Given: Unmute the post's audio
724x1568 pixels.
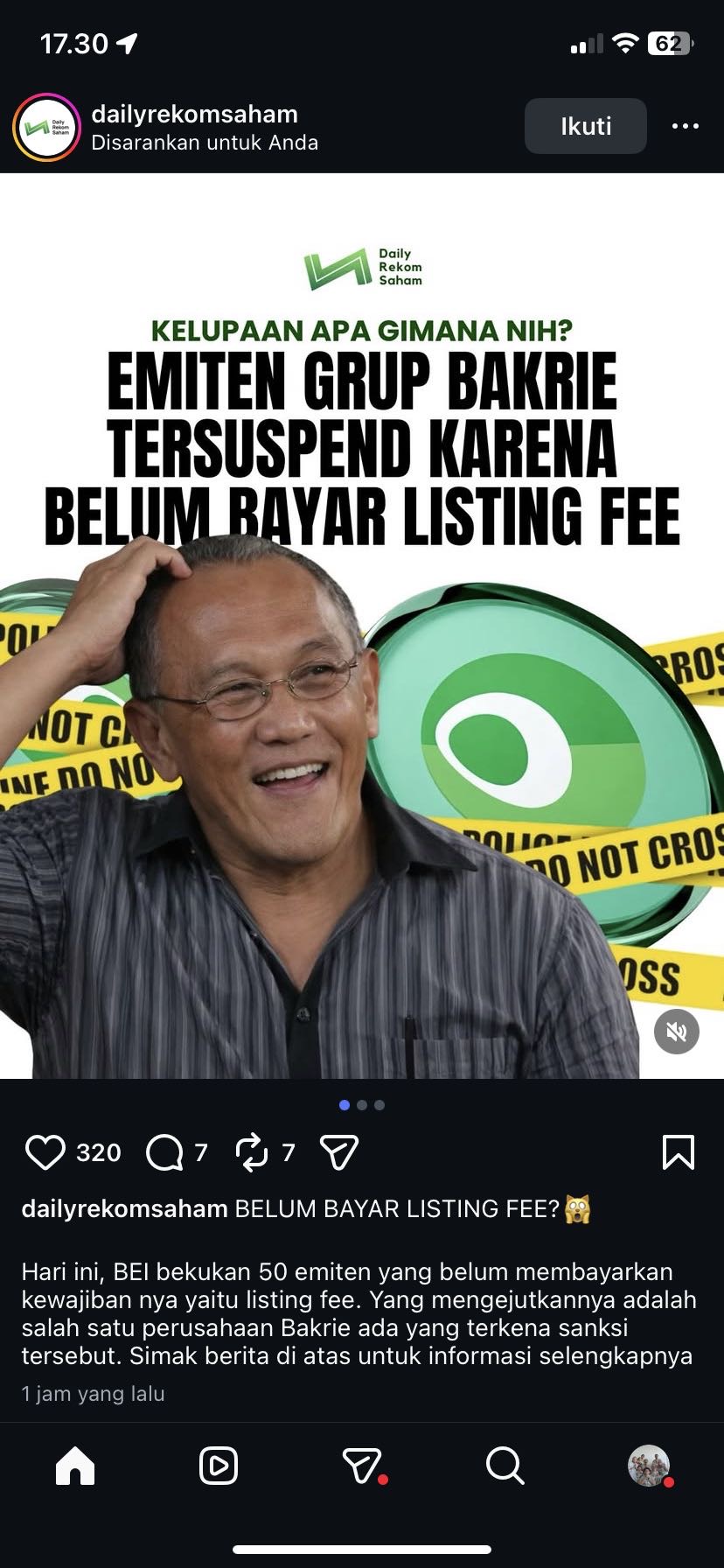Looking at the screenshot, I should (x=677, y=1032).
